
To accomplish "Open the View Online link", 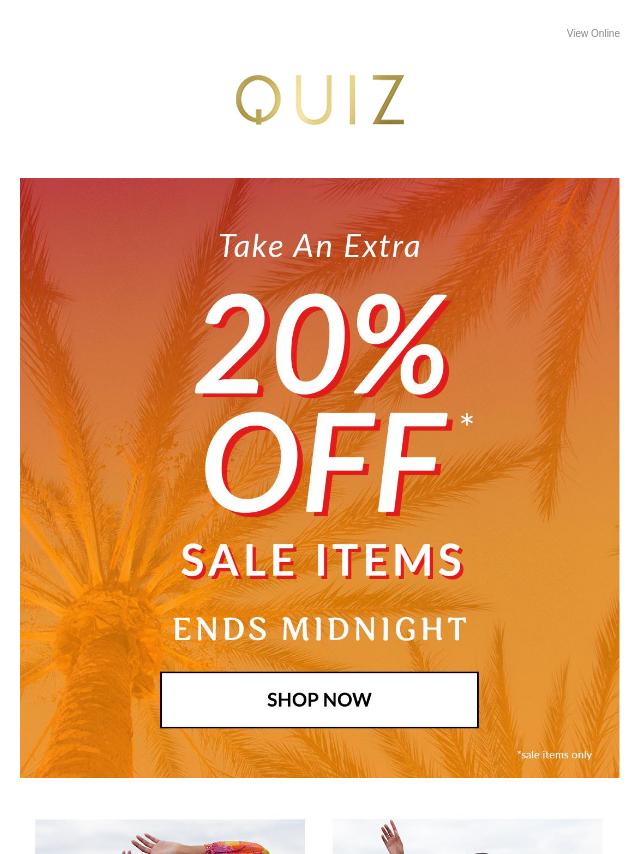I will click(592, 33).
